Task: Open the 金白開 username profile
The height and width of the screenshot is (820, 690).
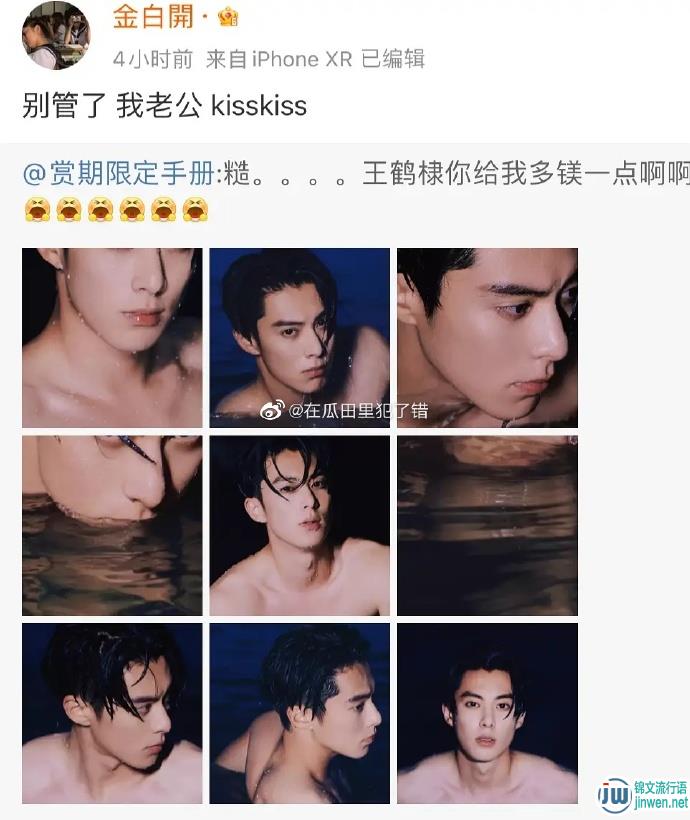Action: click(x=152, y=17)
